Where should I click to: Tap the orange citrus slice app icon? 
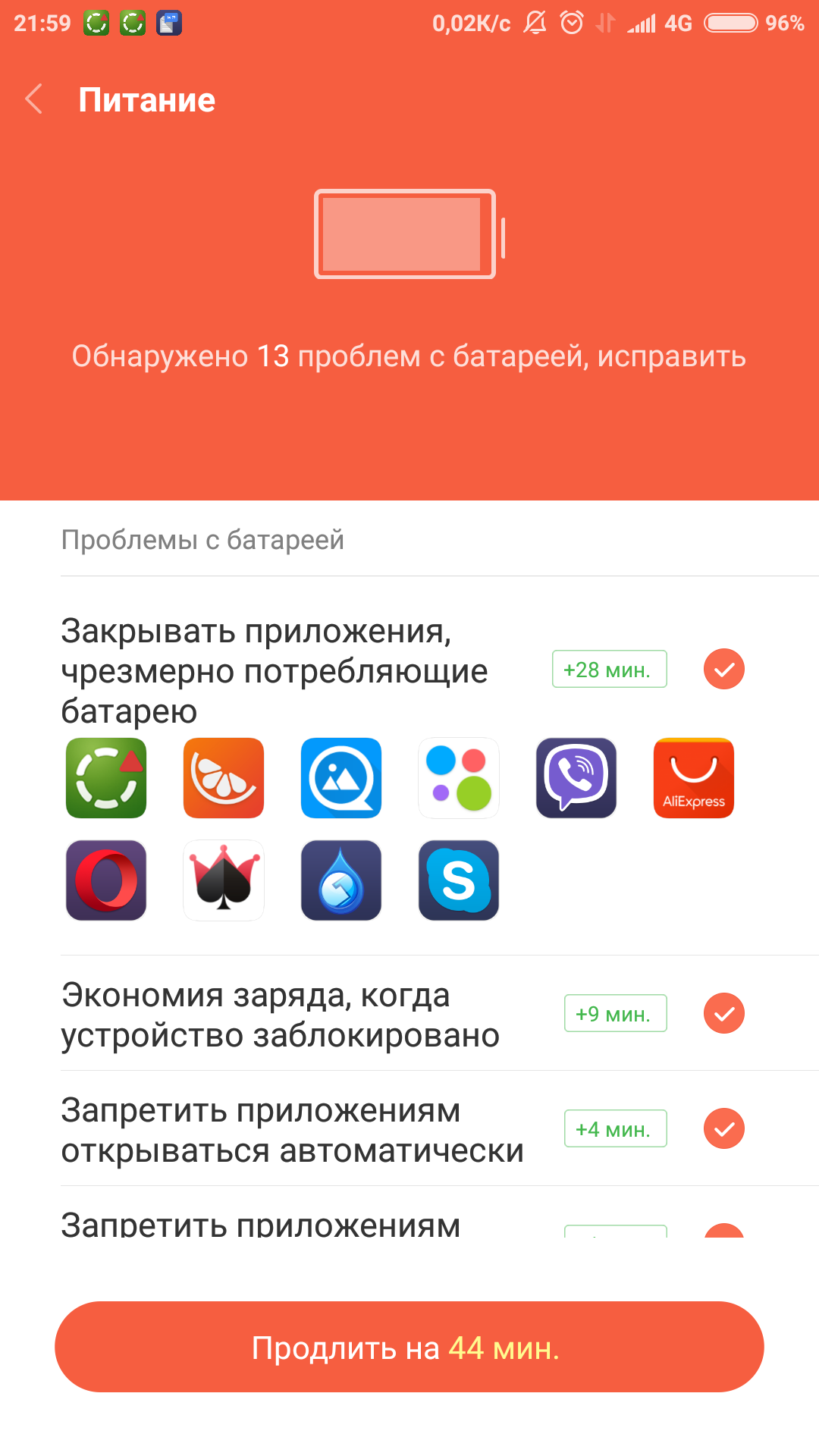tap(224, 778)
